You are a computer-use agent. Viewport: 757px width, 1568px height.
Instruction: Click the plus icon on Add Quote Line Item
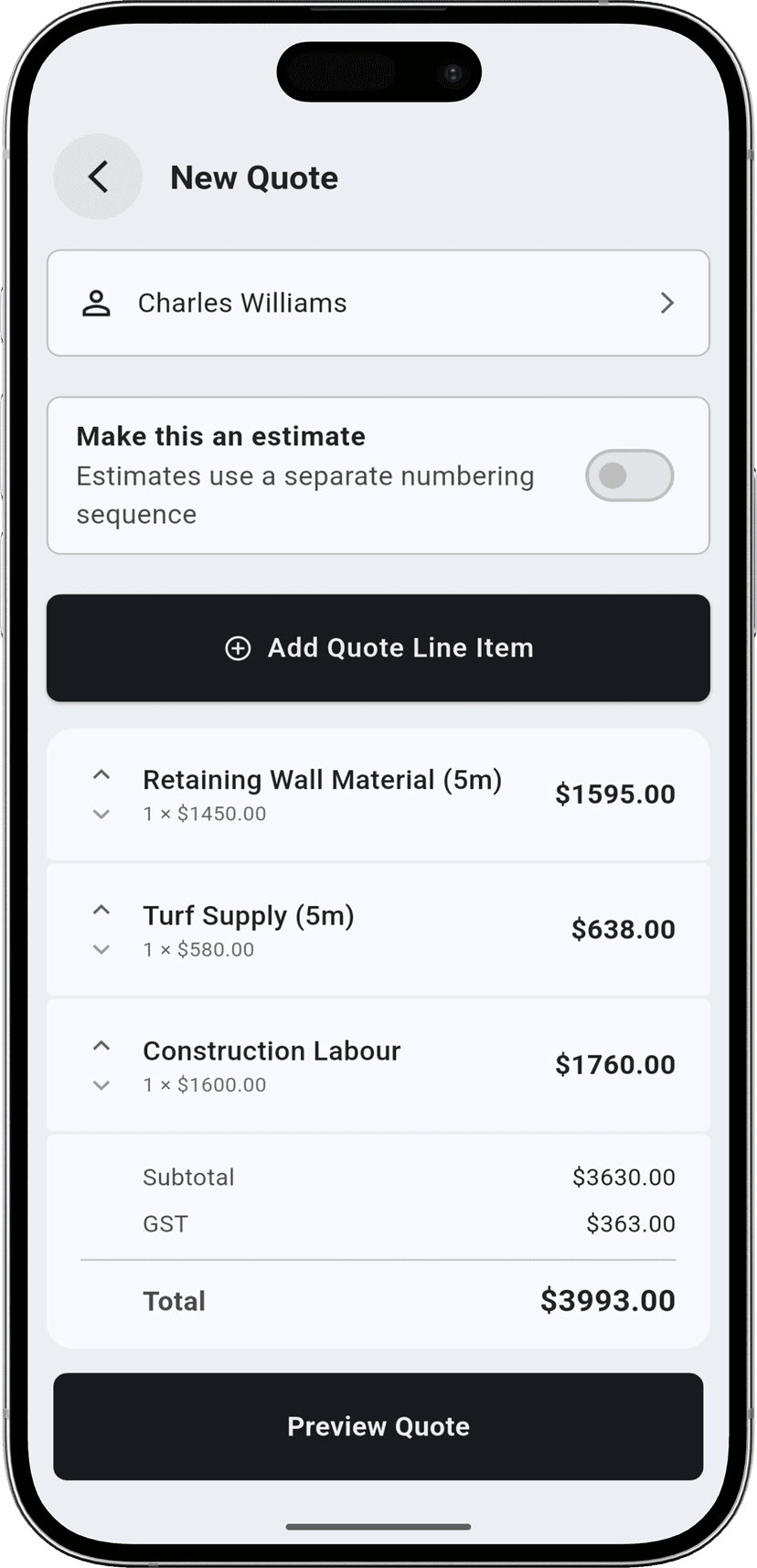tap(238, 648)
